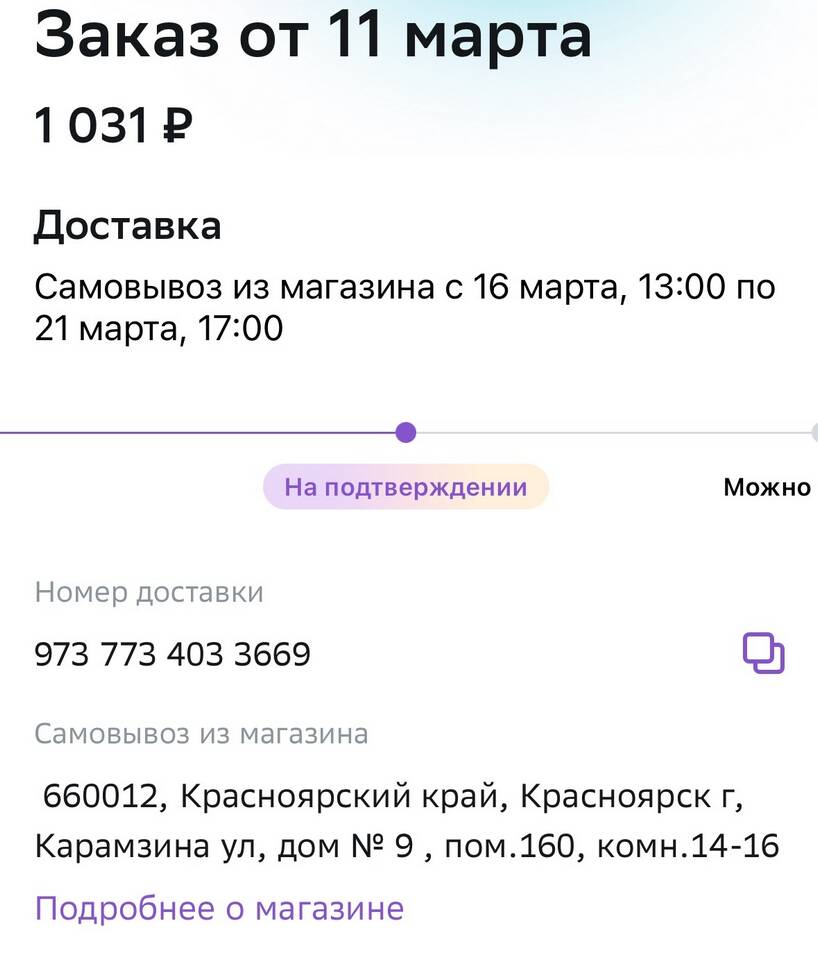Open the Подробнее о магазине link
818x960 pixels.
[219, 909]
